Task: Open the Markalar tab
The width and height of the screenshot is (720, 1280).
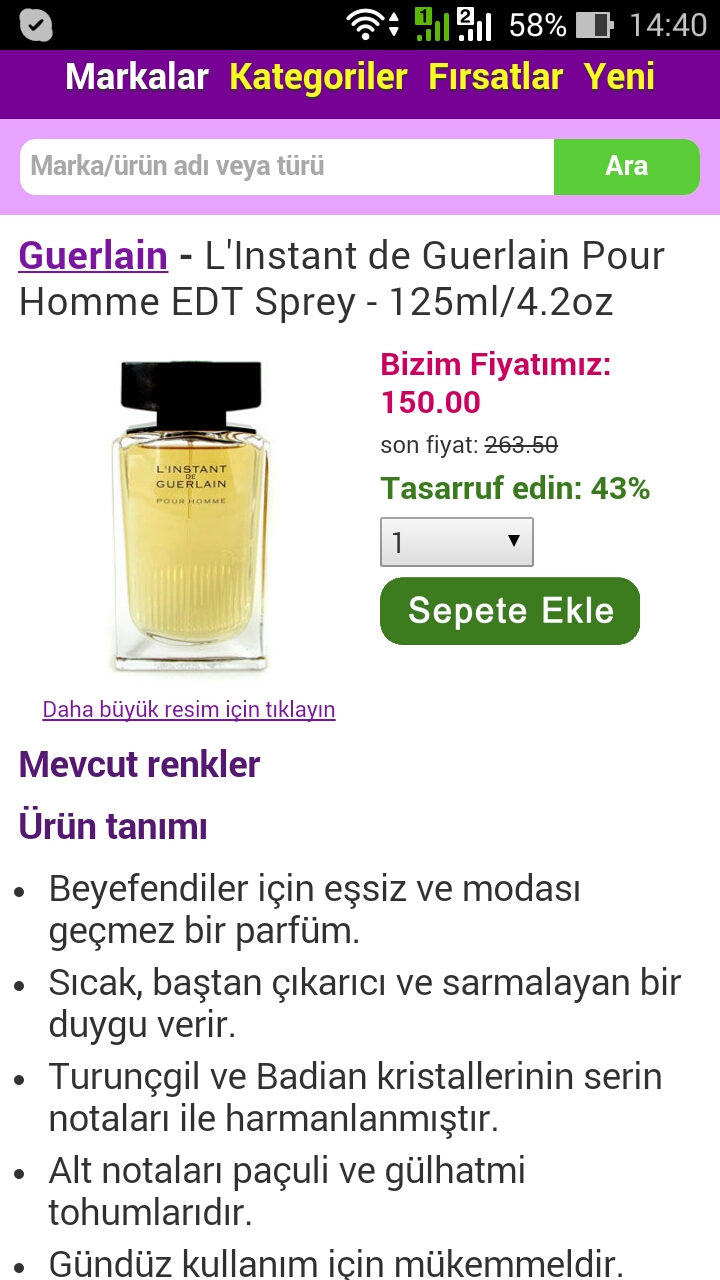Action: [137, 77]
